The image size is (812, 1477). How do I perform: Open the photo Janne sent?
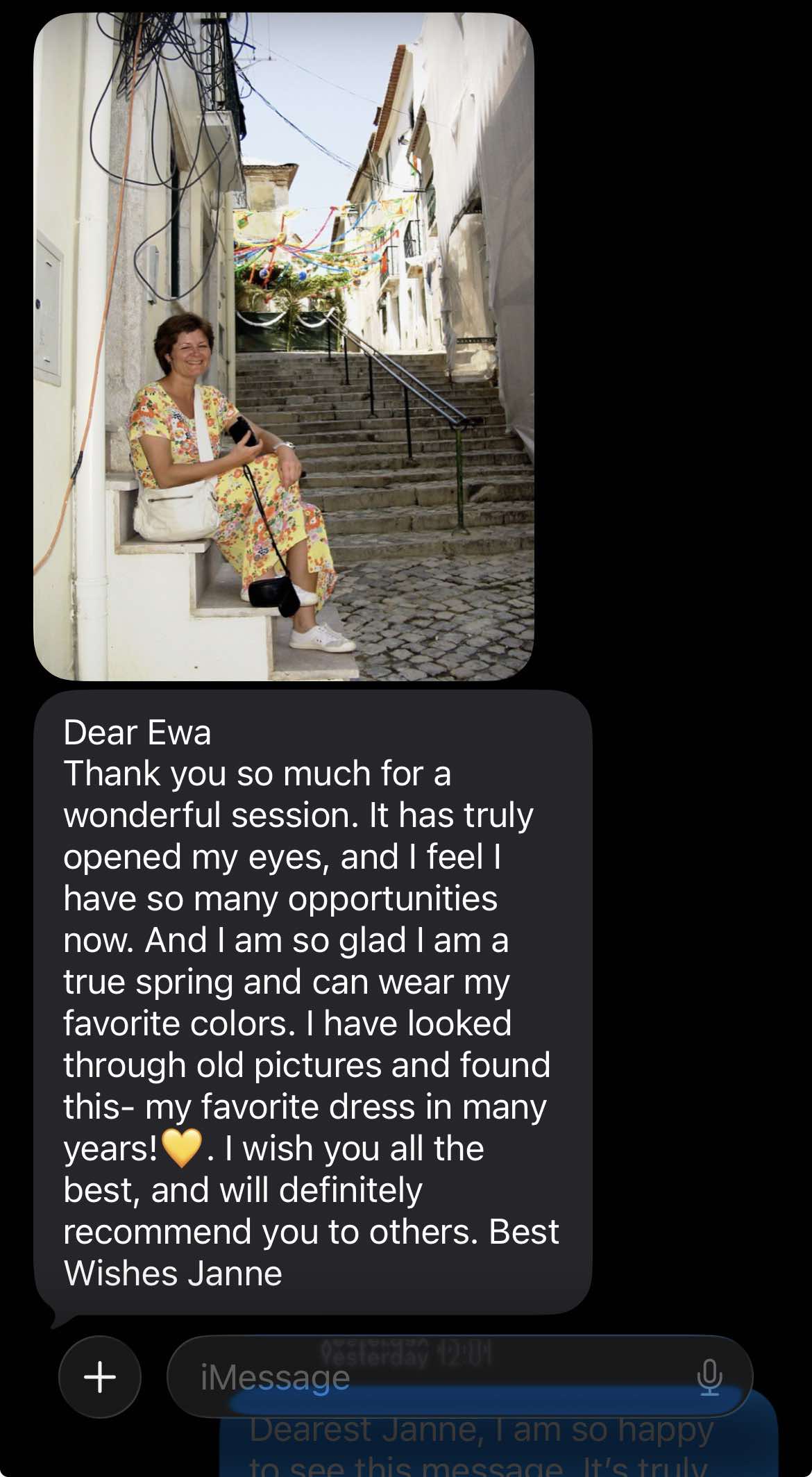coord(283,346)
